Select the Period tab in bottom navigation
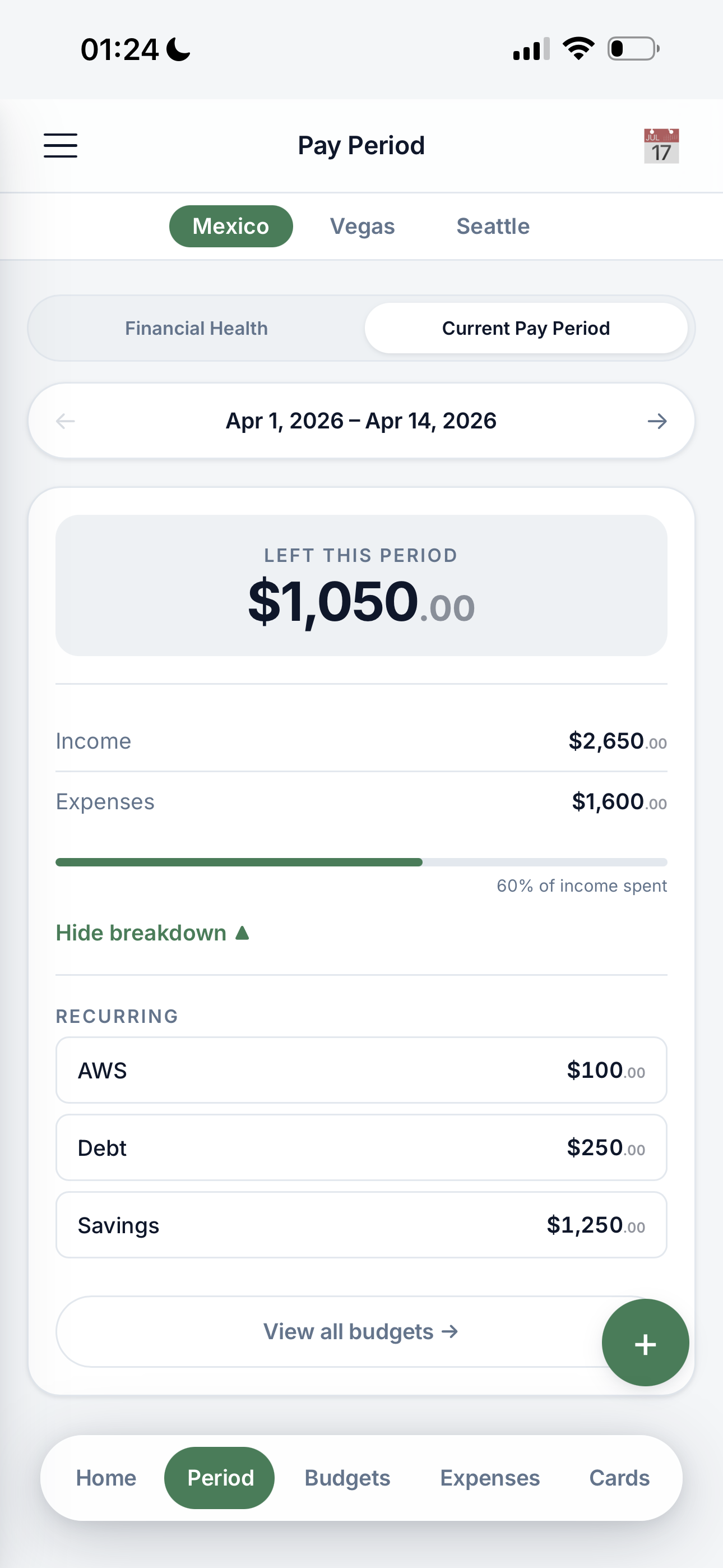 click(219, 1478)
